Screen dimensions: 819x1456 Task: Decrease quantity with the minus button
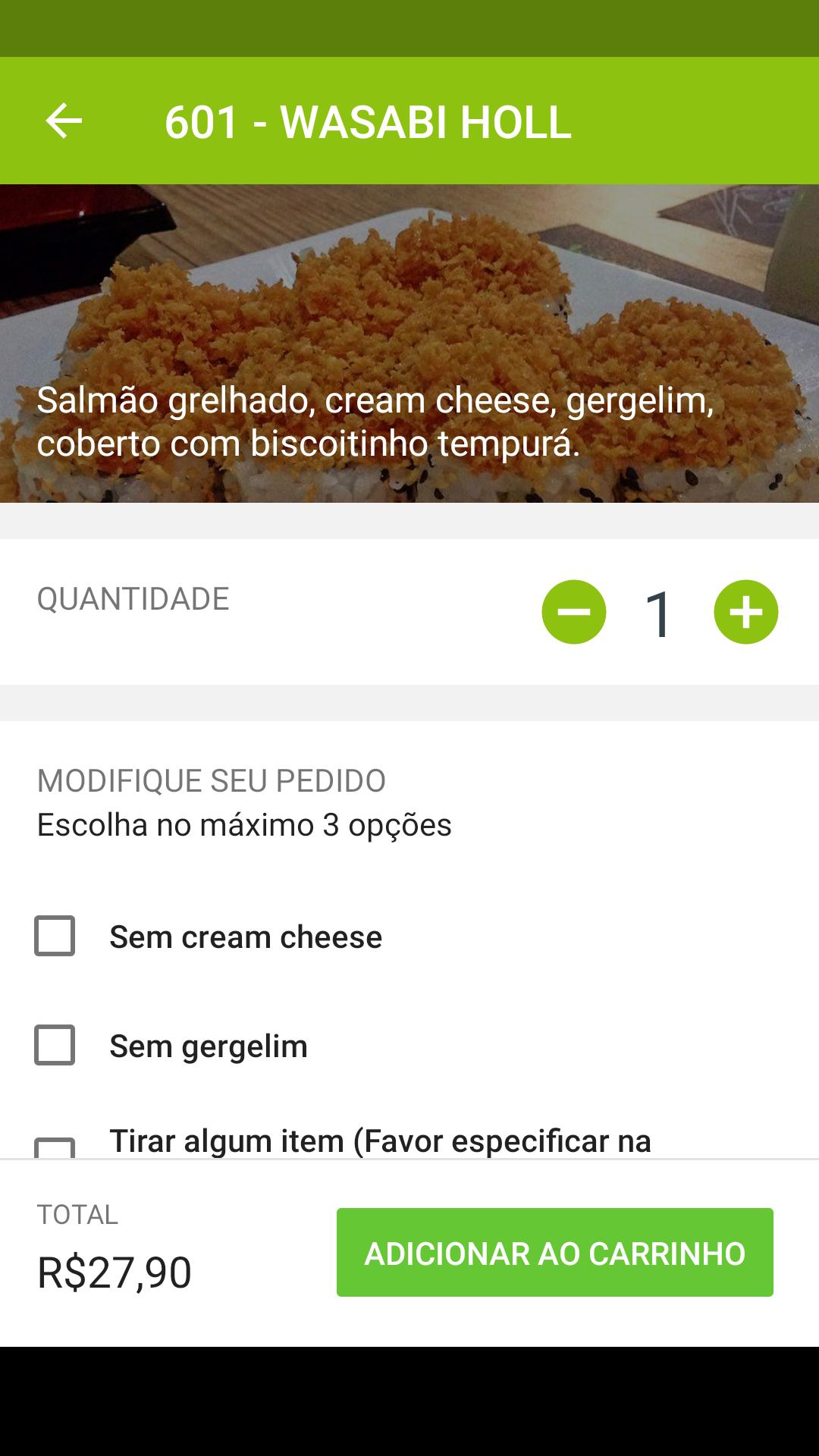pos(574,612)
